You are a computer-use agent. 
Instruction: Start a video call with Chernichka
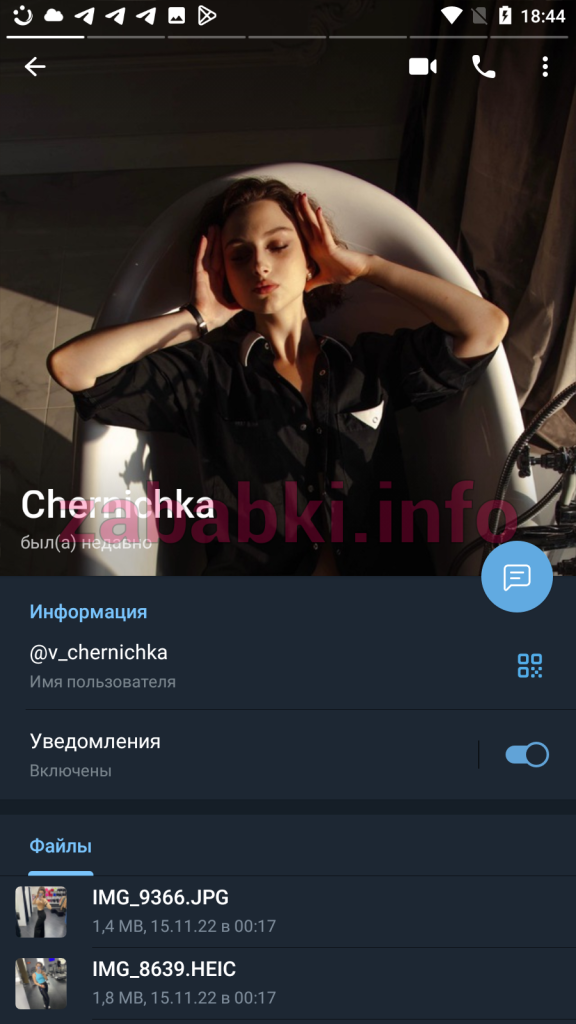423,67
